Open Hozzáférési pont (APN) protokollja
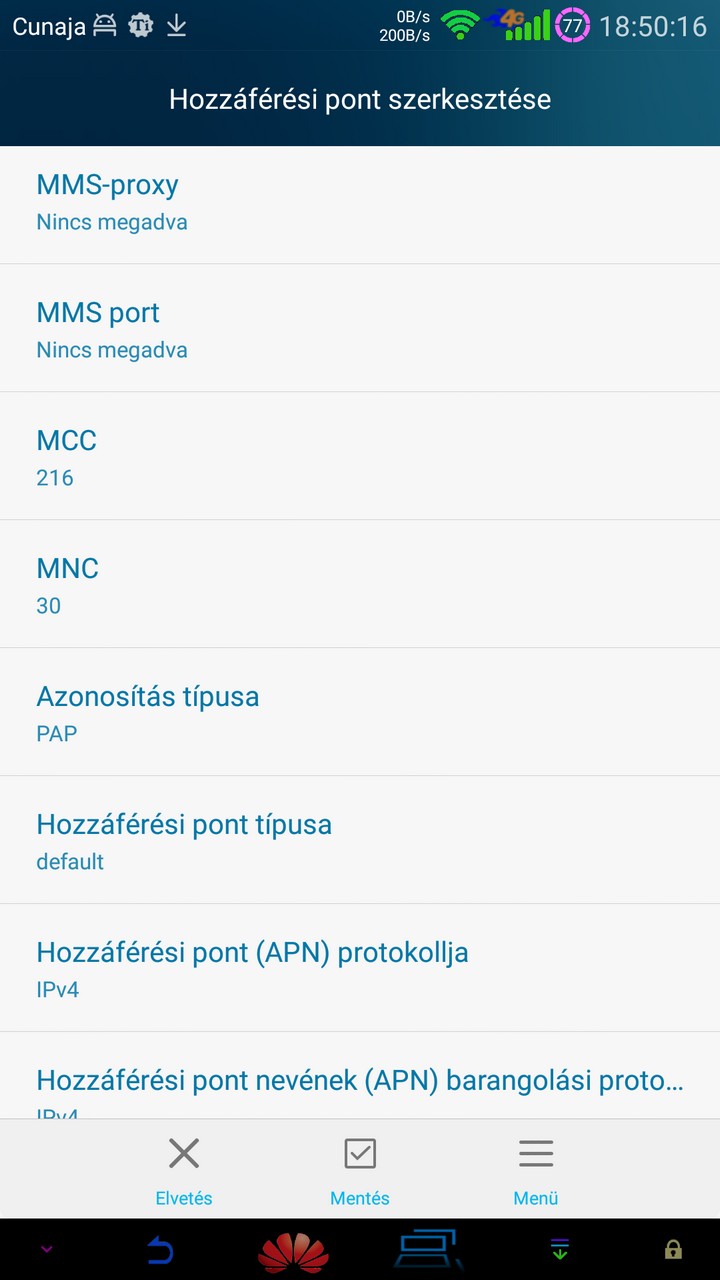Viewport: 720px width, 1280px height. point(360,968)
